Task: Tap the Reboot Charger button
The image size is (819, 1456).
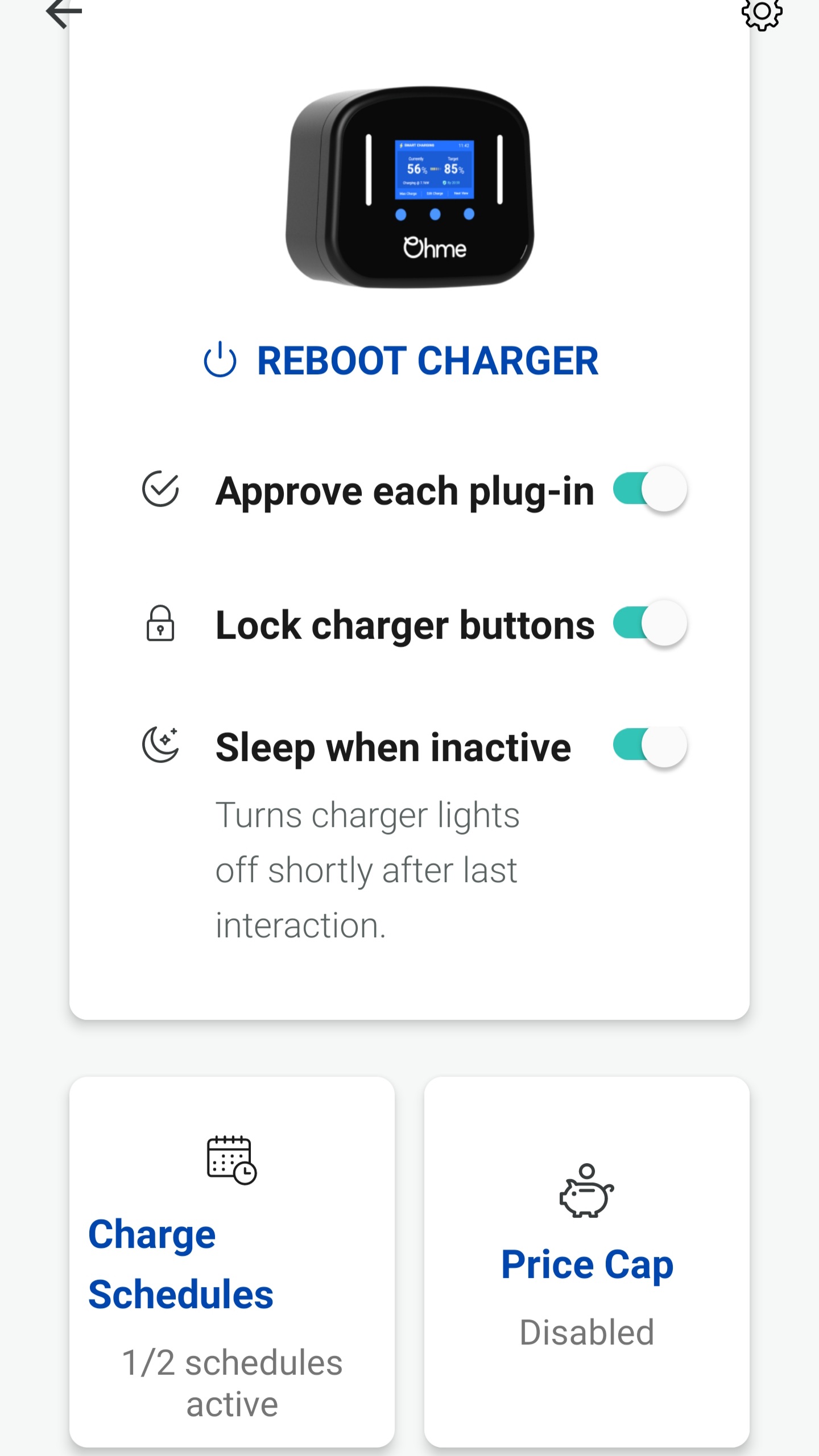Action: [x=402, y=361]
